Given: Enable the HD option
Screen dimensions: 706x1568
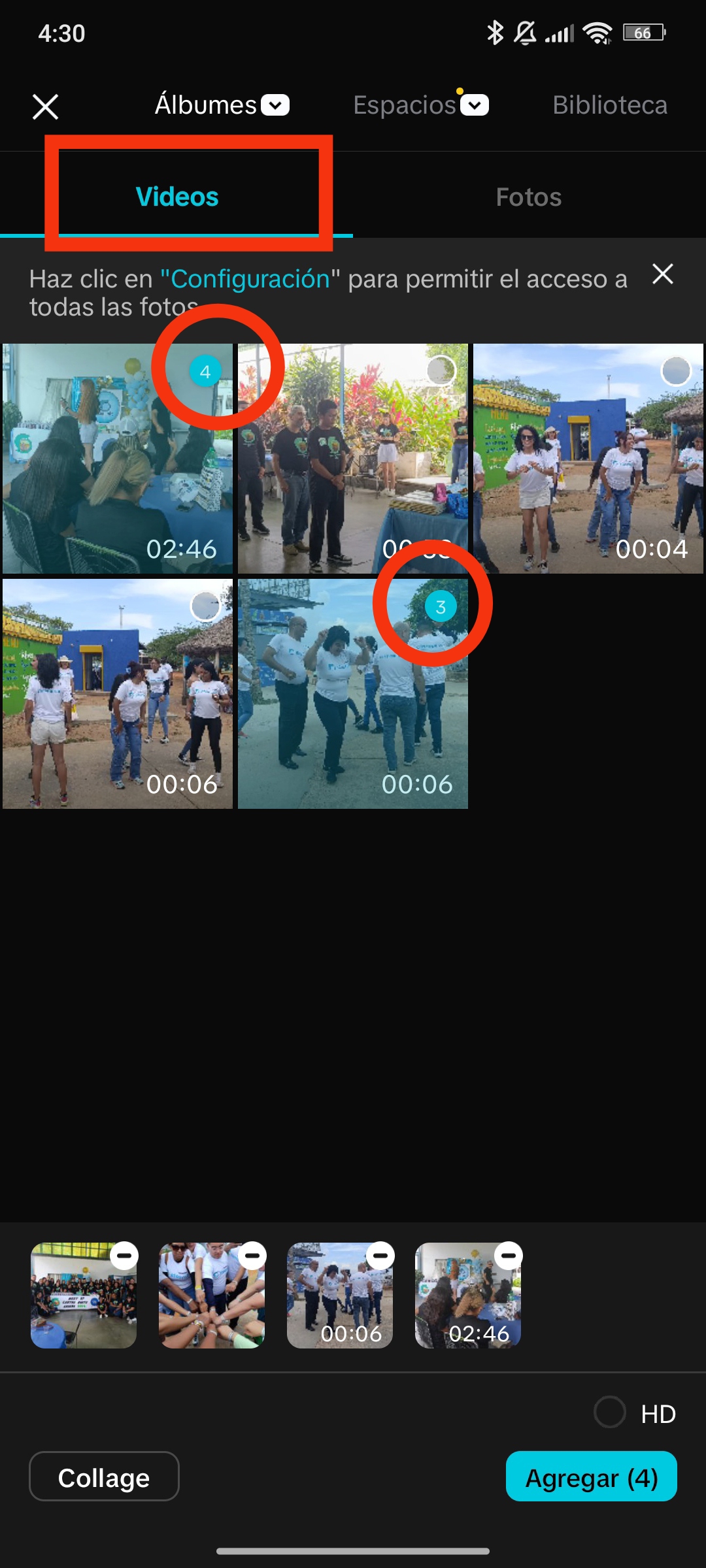Looking at the screenshot, I should [x=610, y=1413].
